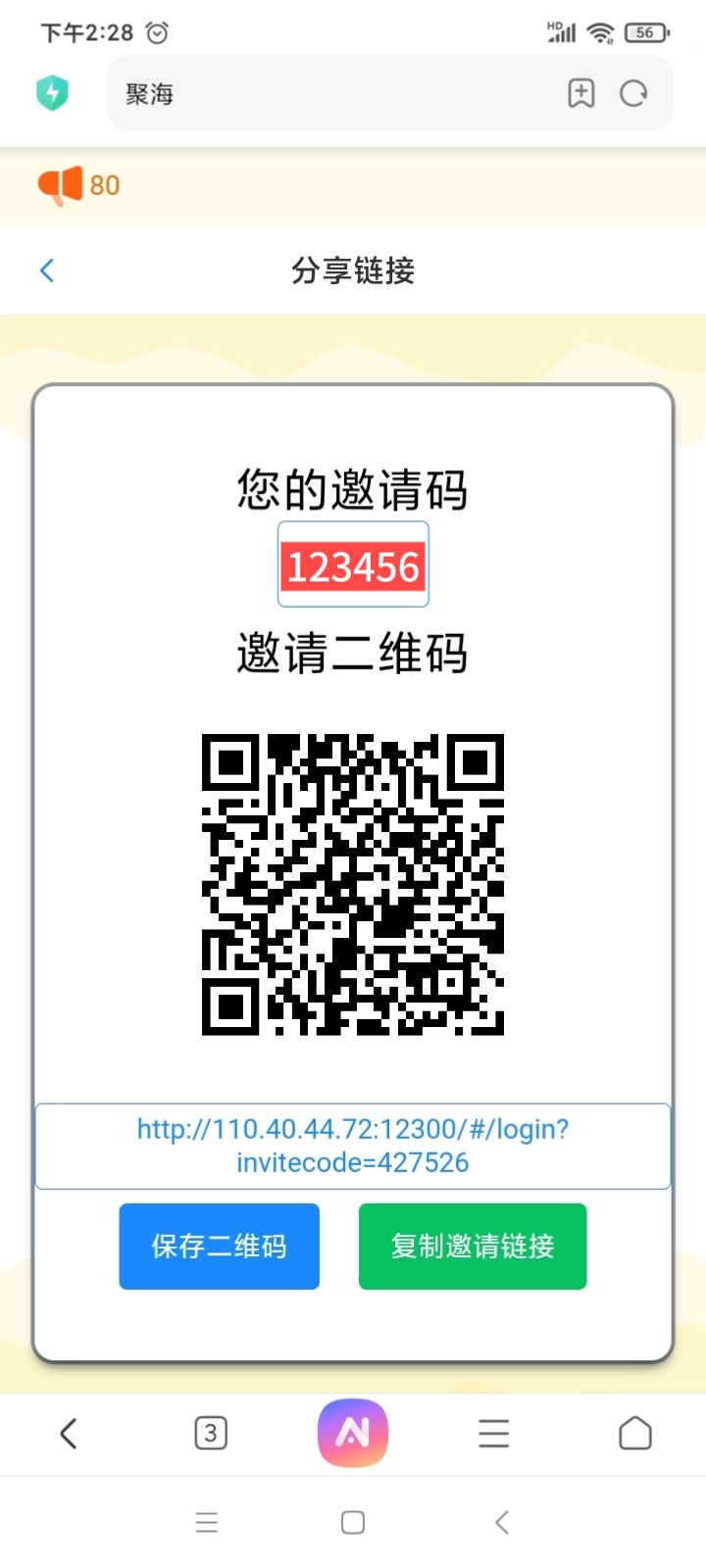Go to the previous page in the browser toolbar
Screen dimensions: 706x1568
(69, 1434)
